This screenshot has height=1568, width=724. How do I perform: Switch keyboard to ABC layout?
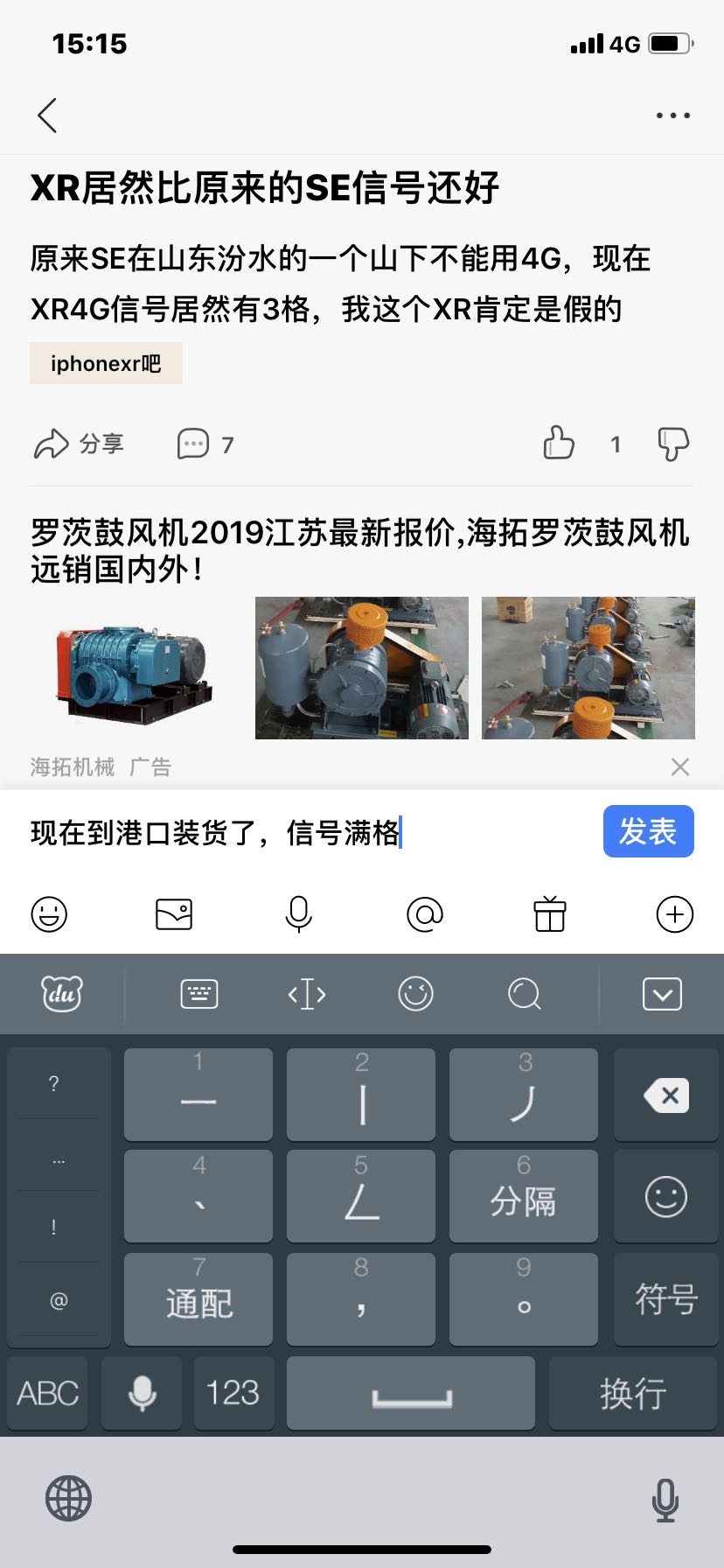click(x=48, y=1392)
